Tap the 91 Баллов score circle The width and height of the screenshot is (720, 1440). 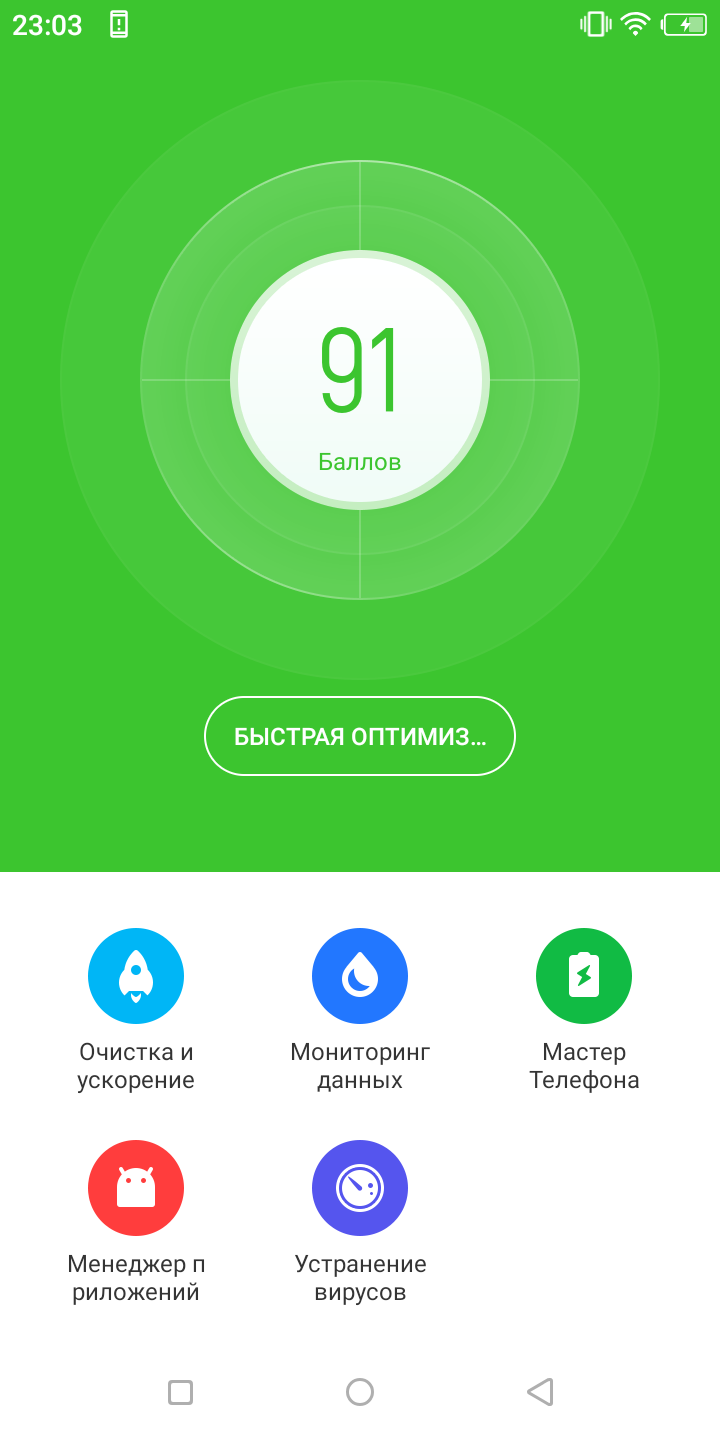click(360, 380)
